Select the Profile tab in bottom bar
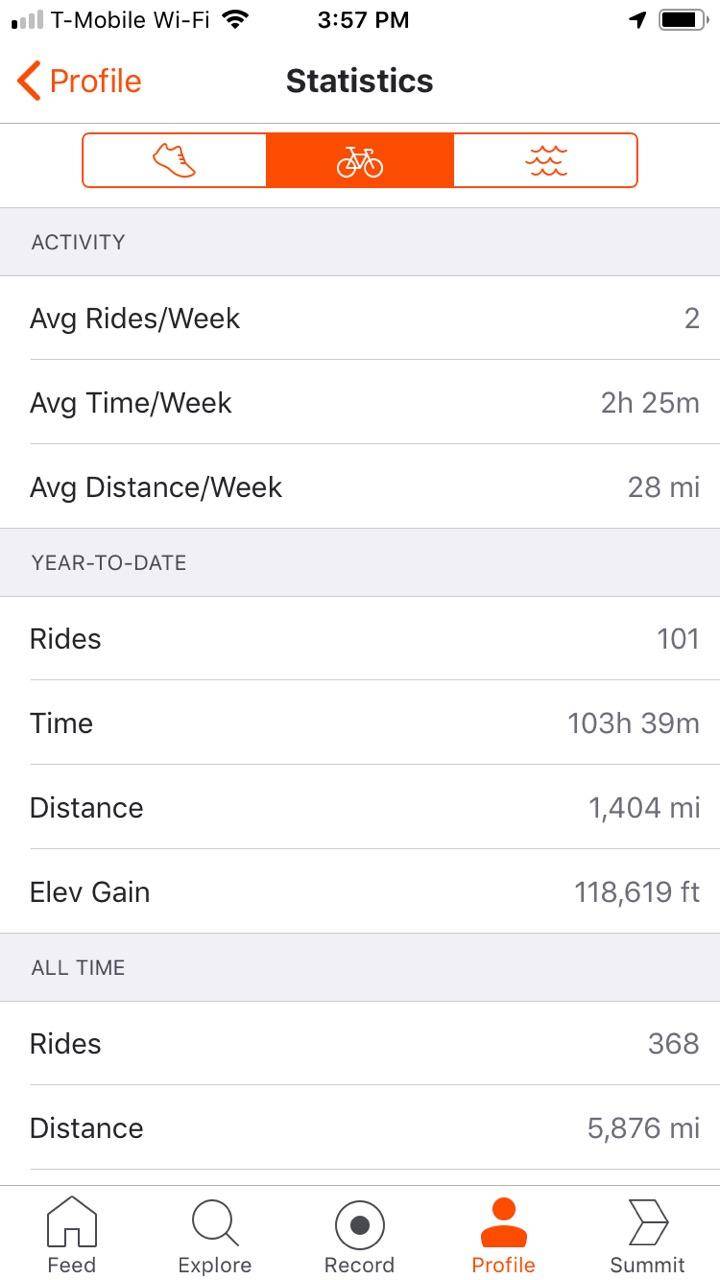This screenshot has height=1280, width=720. click(503, 1236)
